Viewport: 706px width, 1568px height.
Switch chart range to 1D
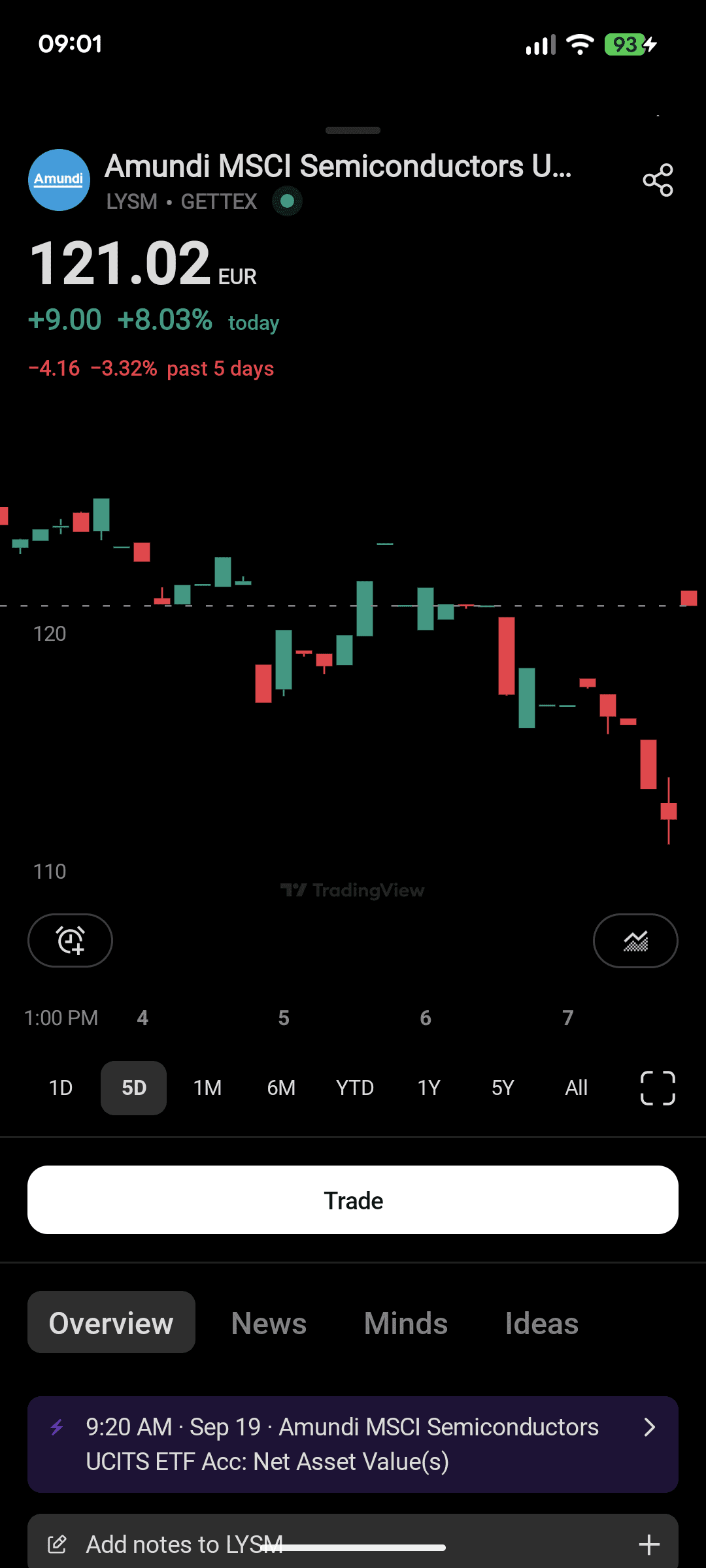(x=61, y=1088)
